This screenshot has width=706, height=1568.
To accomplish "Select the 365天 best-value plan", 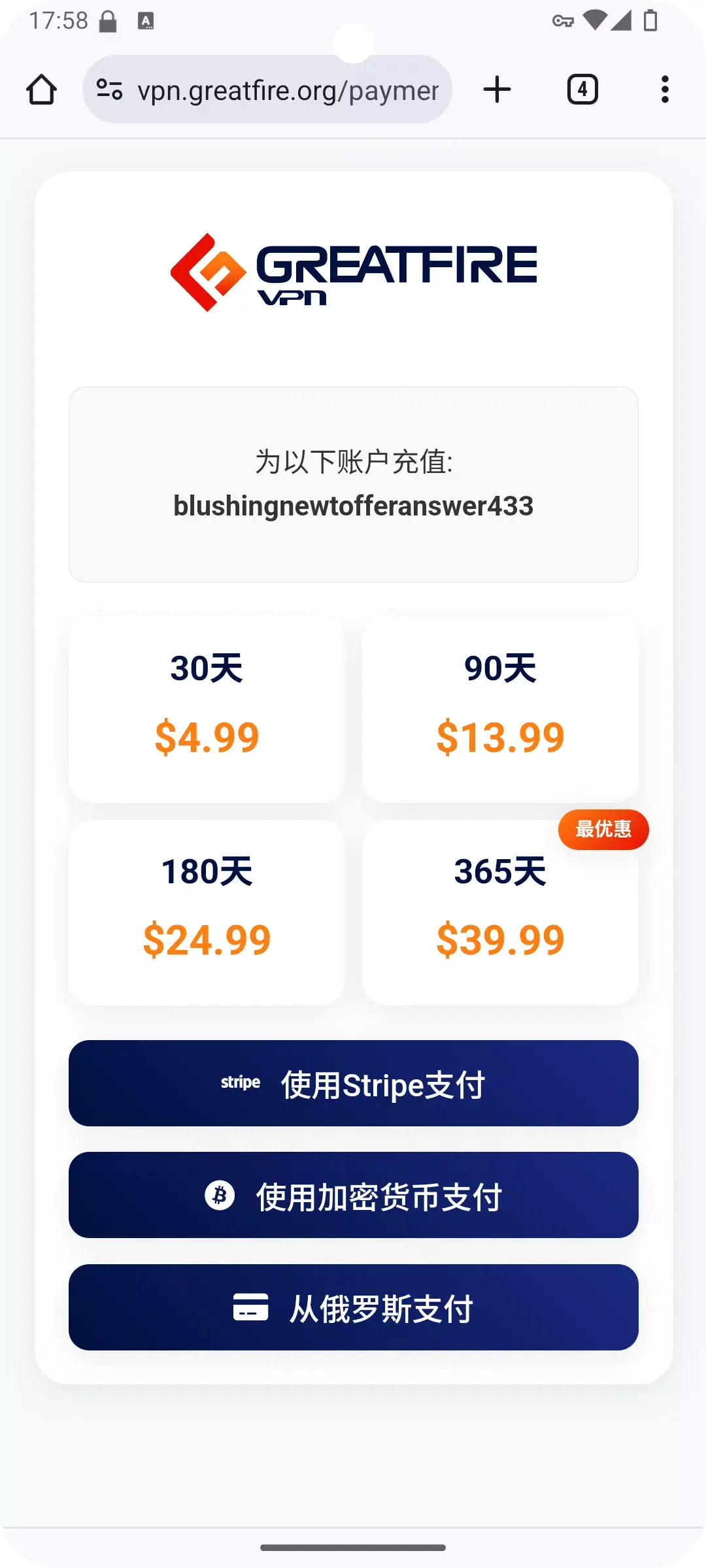I will 500,913.
